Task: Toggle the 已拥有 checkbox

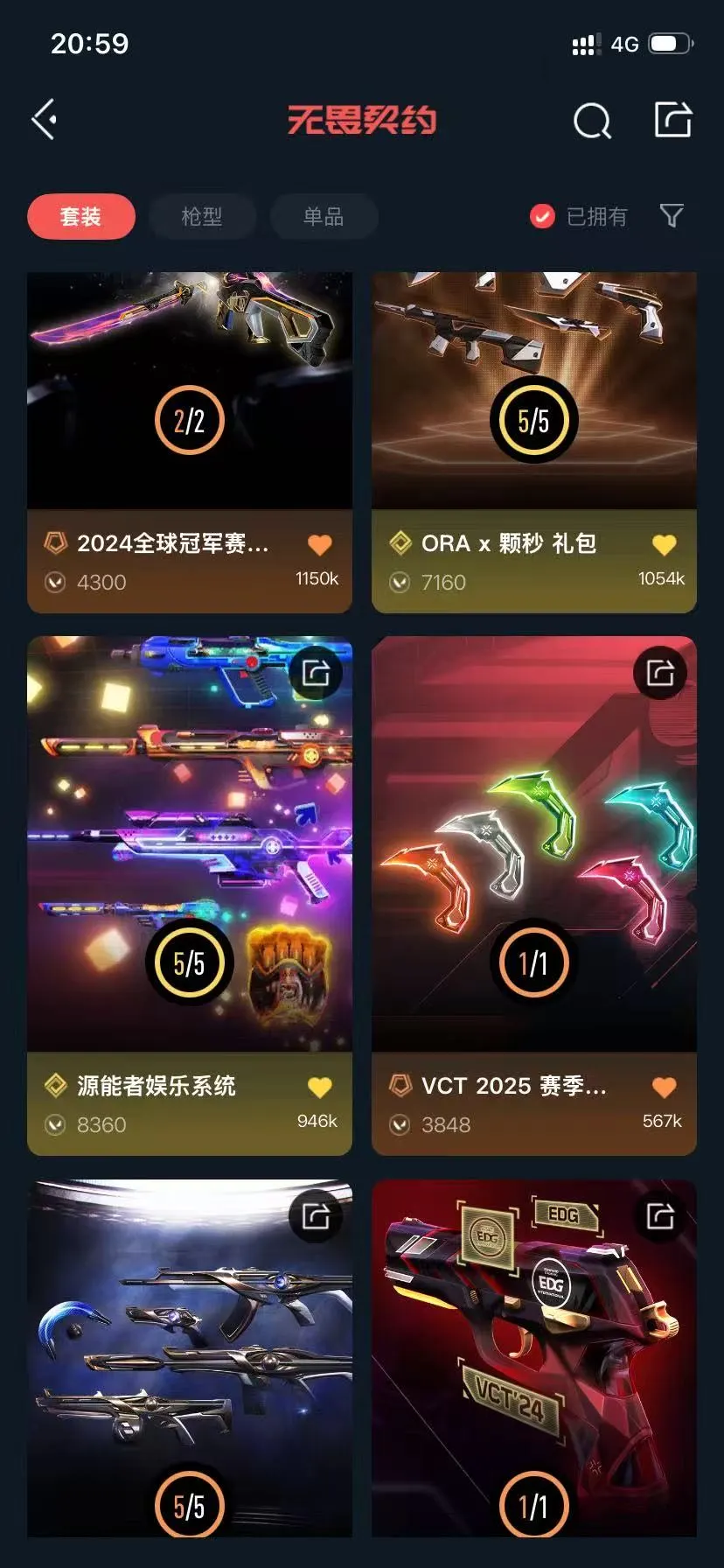Action: (x=543, y=216)
